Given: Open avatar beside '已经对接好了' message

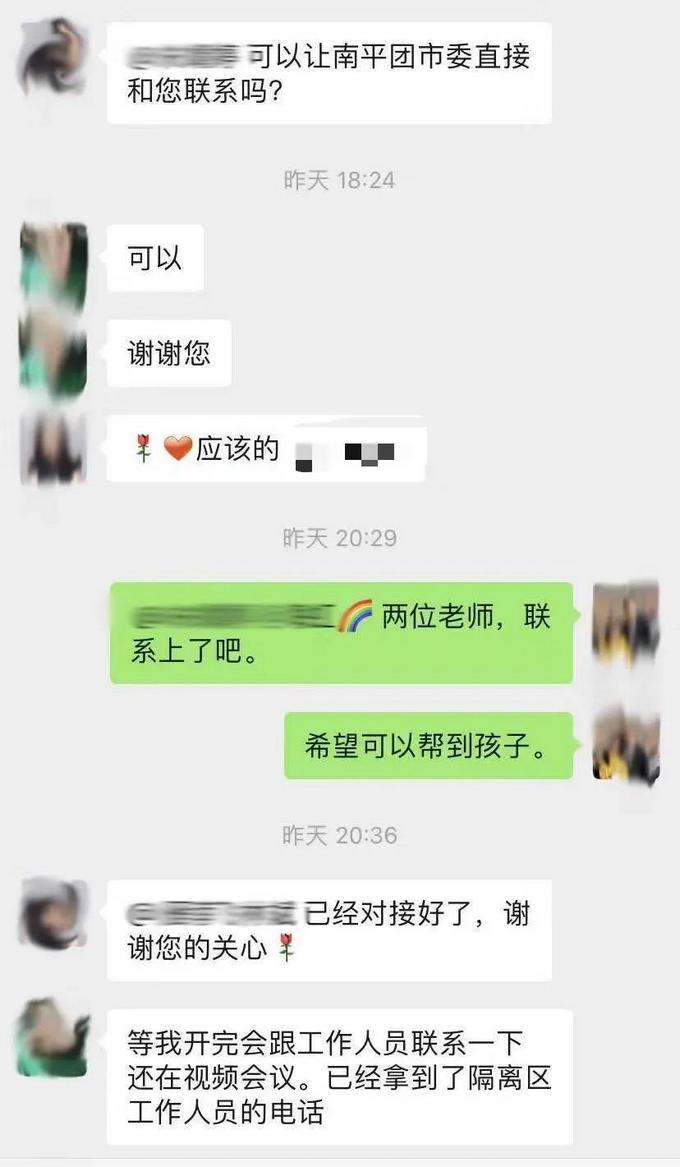Looking at the screenshot, I should coord(53,912).
